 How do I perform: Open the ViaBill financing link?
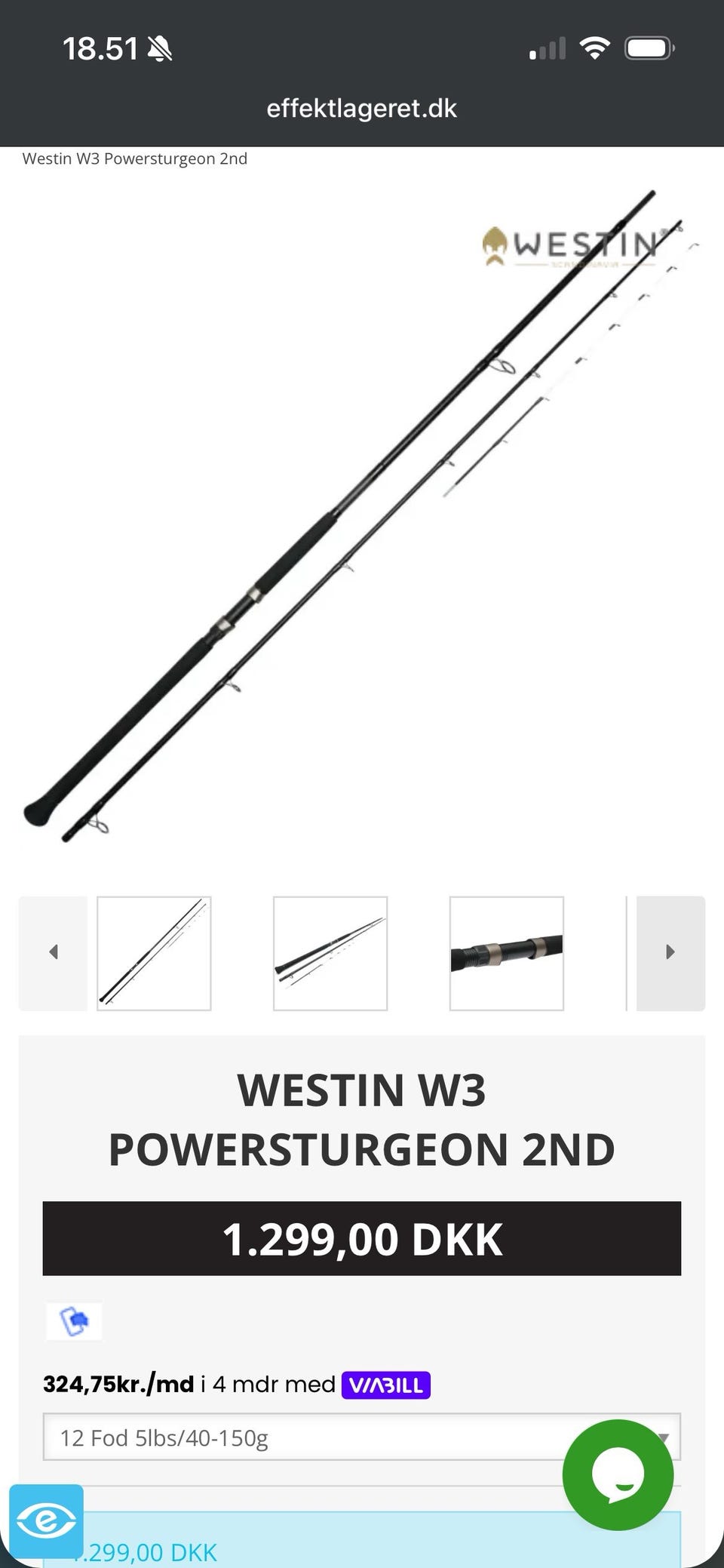(x=386, y=1385)
